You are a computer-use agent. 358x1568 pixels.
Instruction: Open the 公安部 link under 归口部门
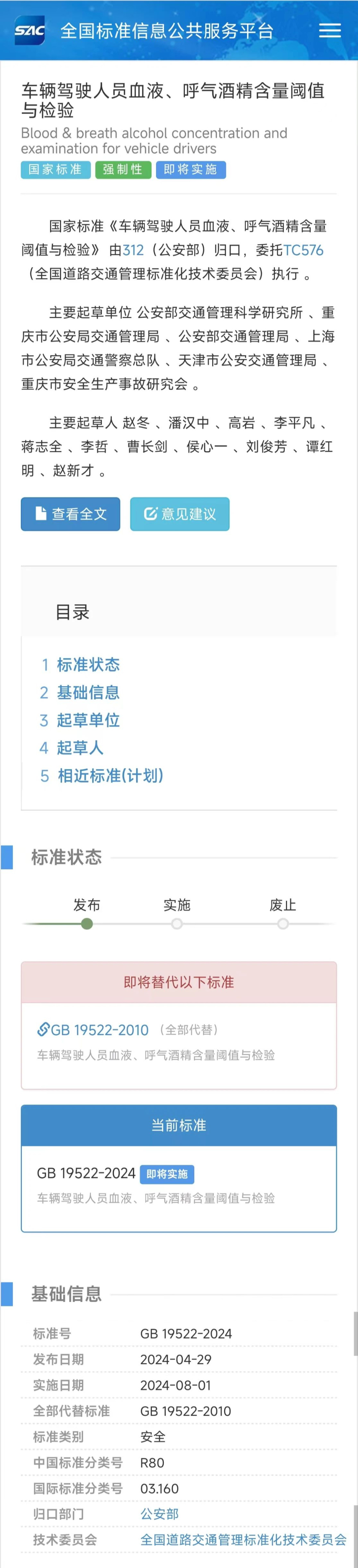coord(159,1514)
